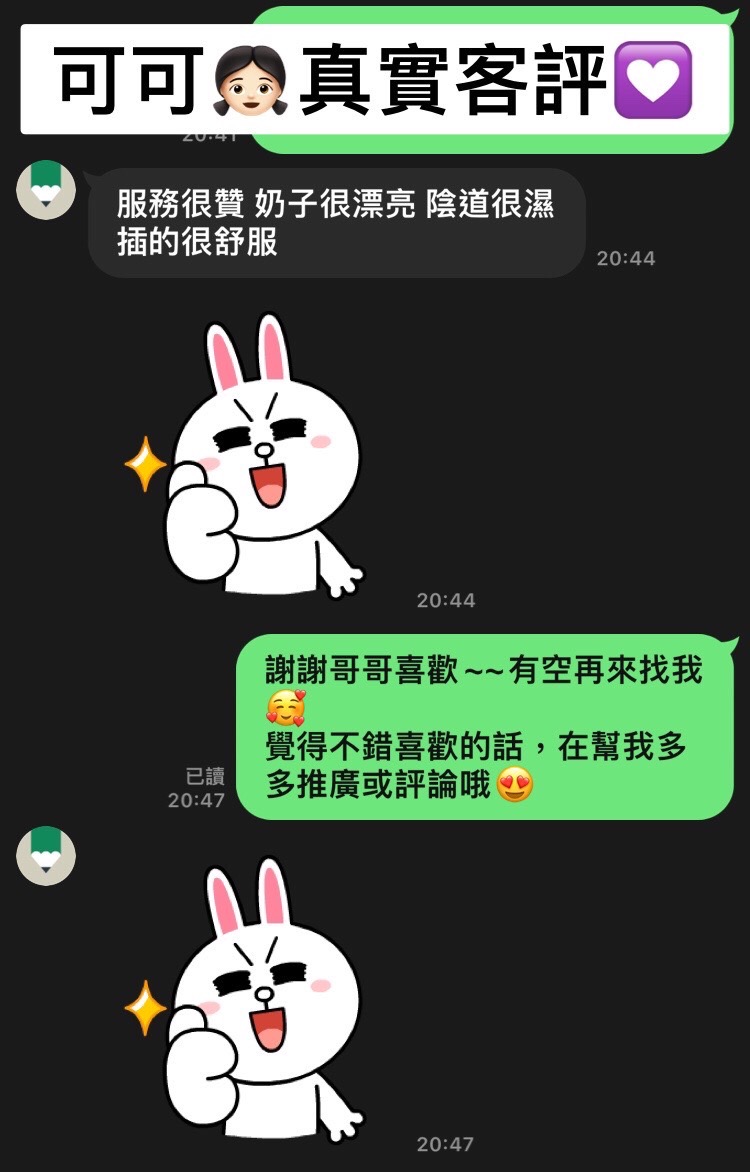Expand the 服務很贊 message bubble

[336, 222]
